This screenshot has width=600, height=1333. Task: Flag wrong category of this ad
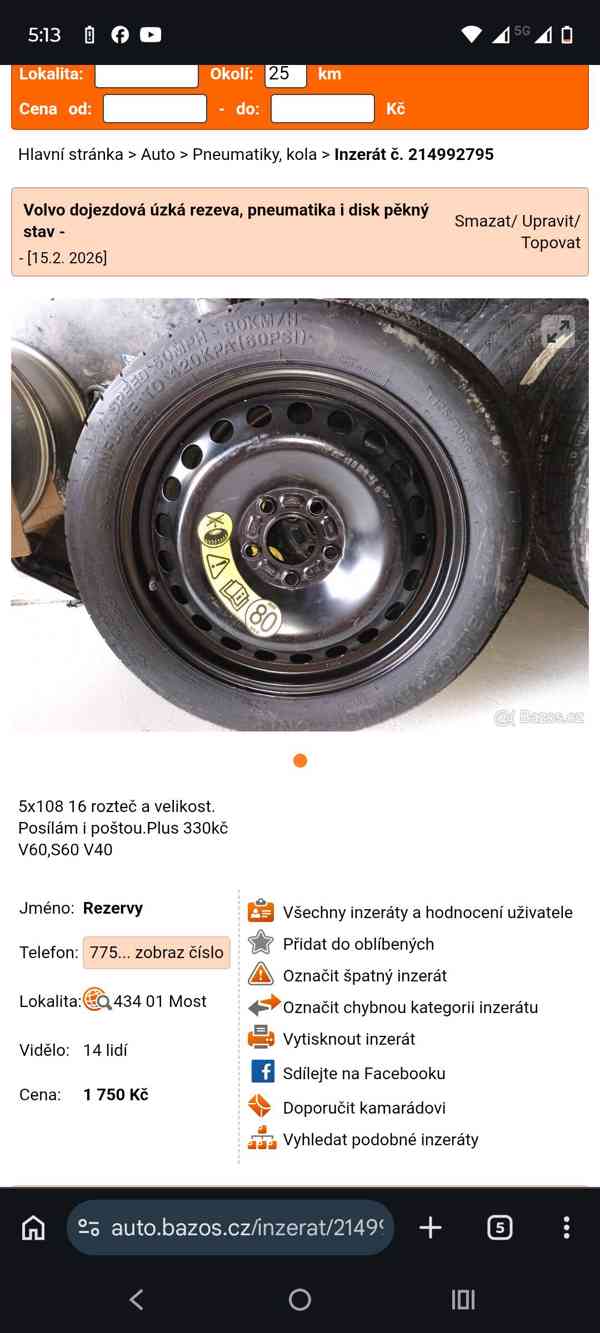tap(410, 1007)
